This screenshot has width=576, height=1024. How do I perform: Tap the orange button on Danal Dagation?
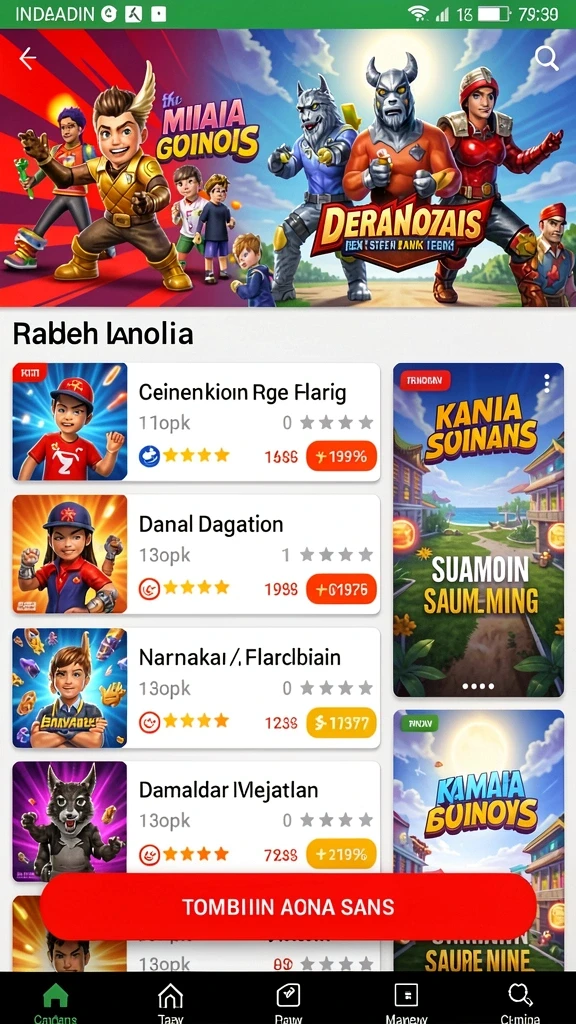click(x=341, y=589)
